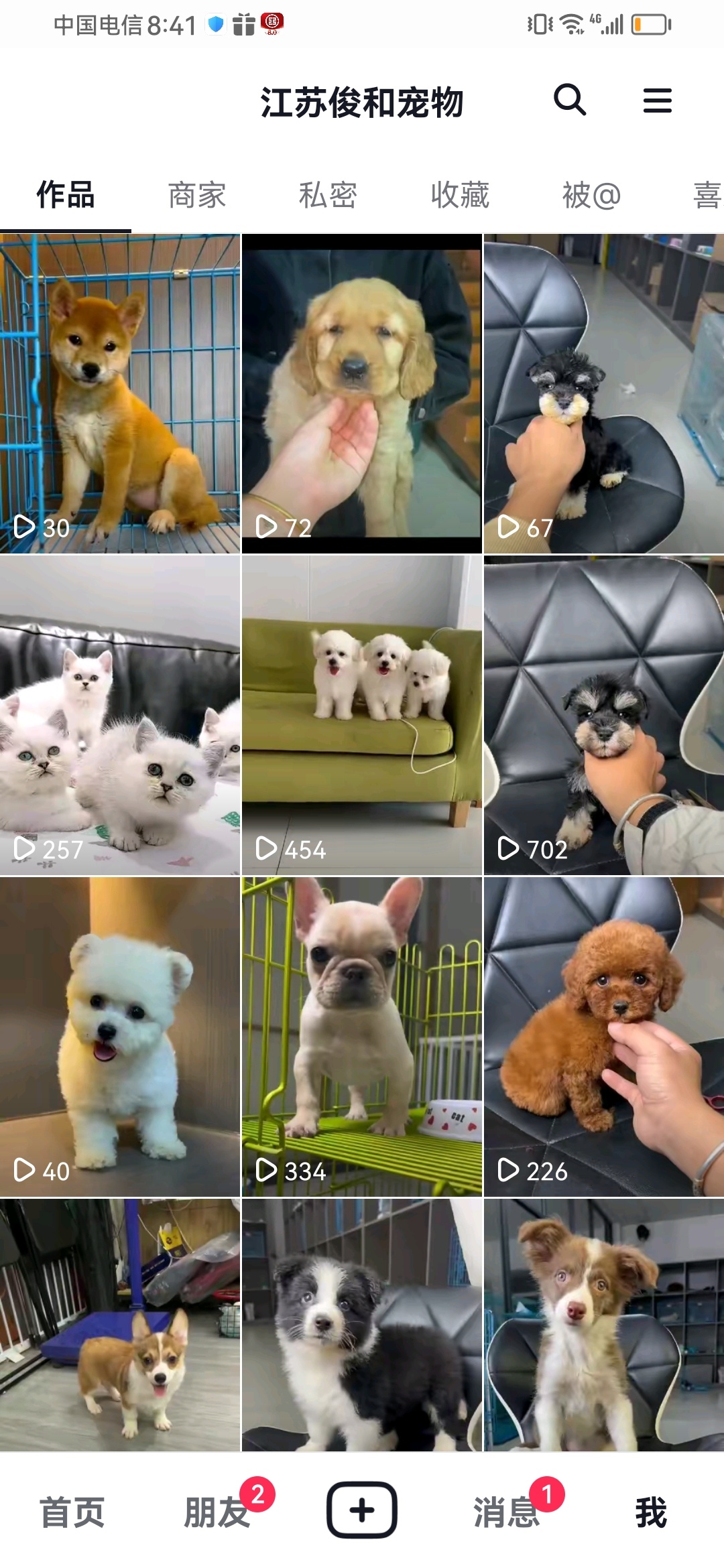
Task: Switch to the 商家 tab
Action: pyautogui.click(x=196, y=196)
